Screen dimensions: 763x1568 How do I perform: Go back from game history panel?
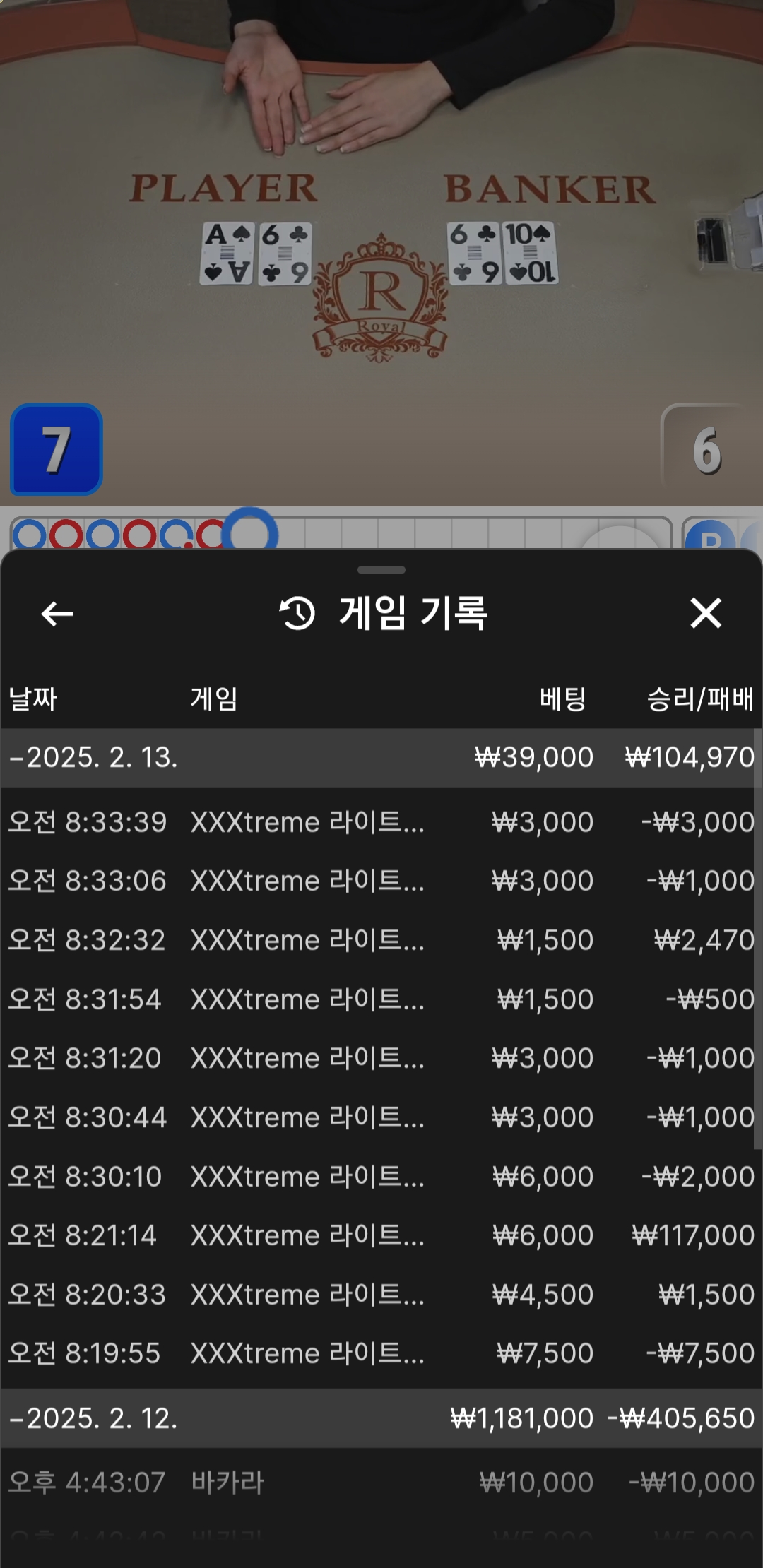tap(57, 614)
